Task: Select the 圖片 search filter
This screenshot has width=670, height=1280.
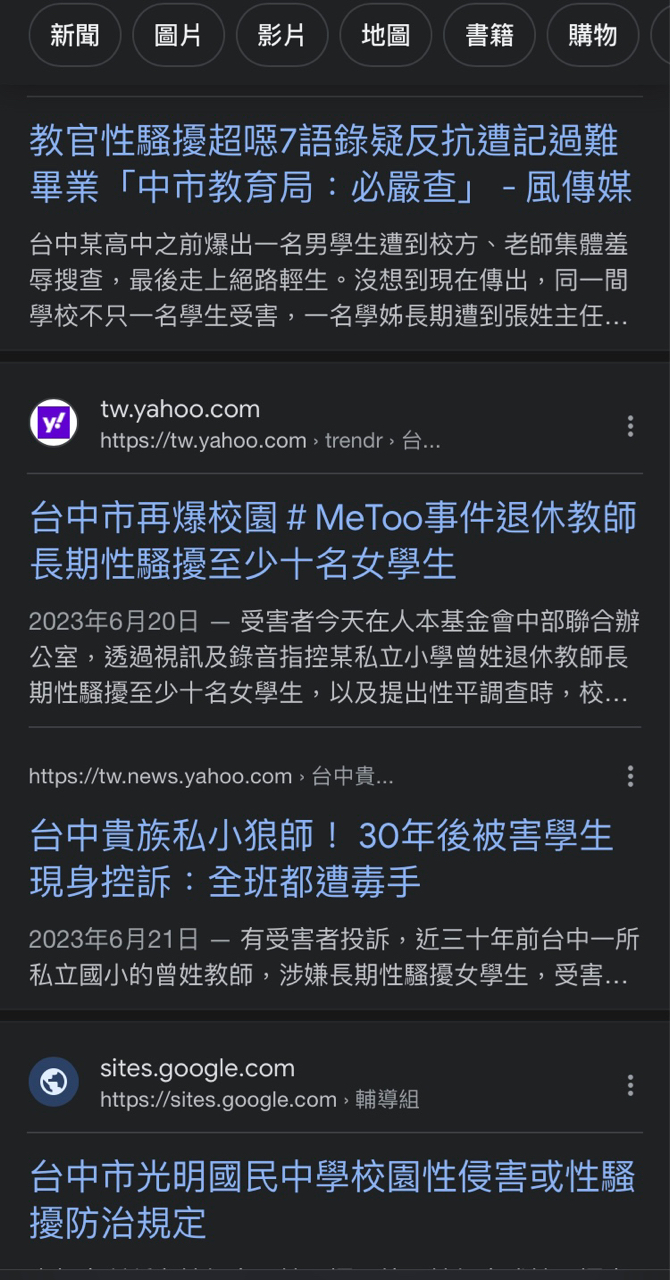Action: pyautogui.click(x=178, y=35)
